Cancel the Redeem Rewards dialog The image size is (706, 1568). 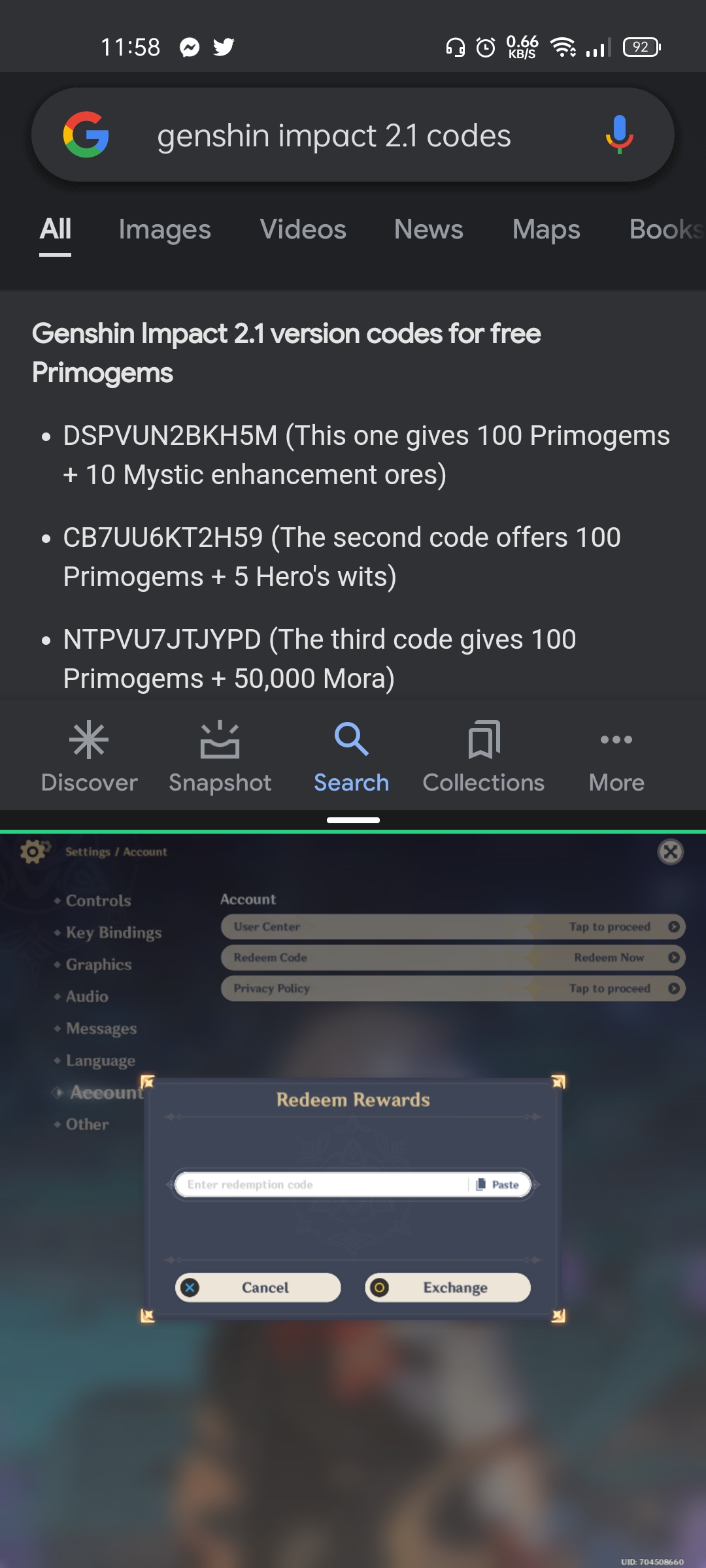(x=258, y=1287)
